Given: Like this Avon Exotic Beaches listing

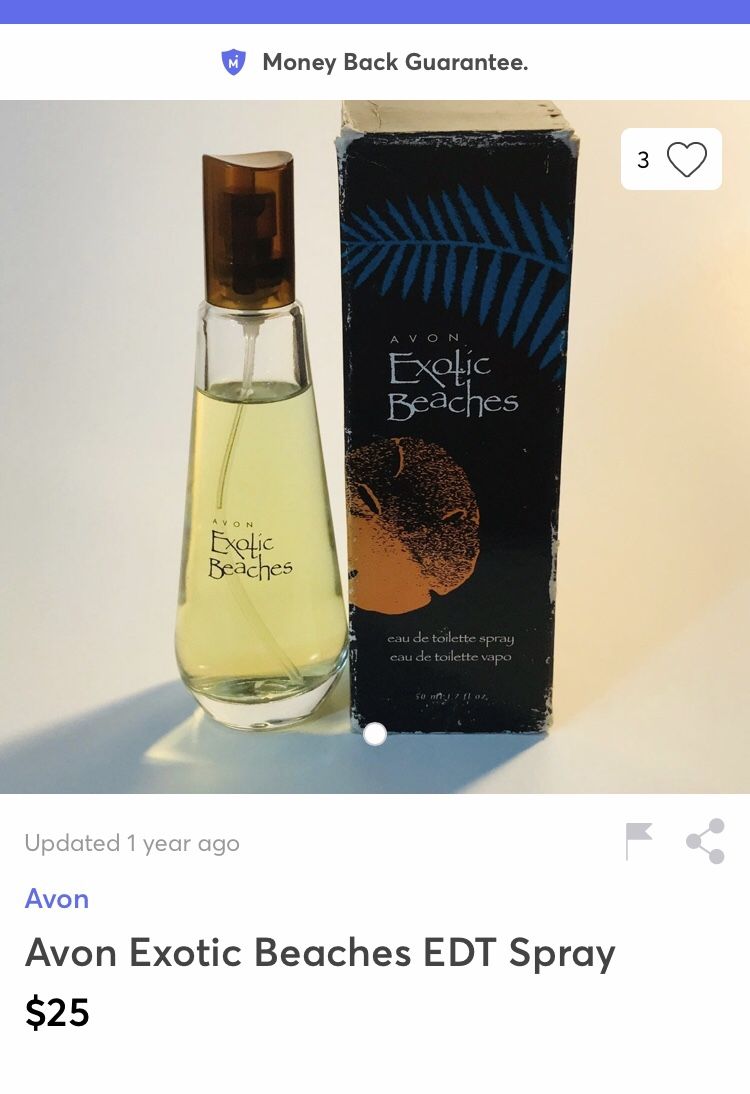Looking at the screenshot, I should pos(686,160).
